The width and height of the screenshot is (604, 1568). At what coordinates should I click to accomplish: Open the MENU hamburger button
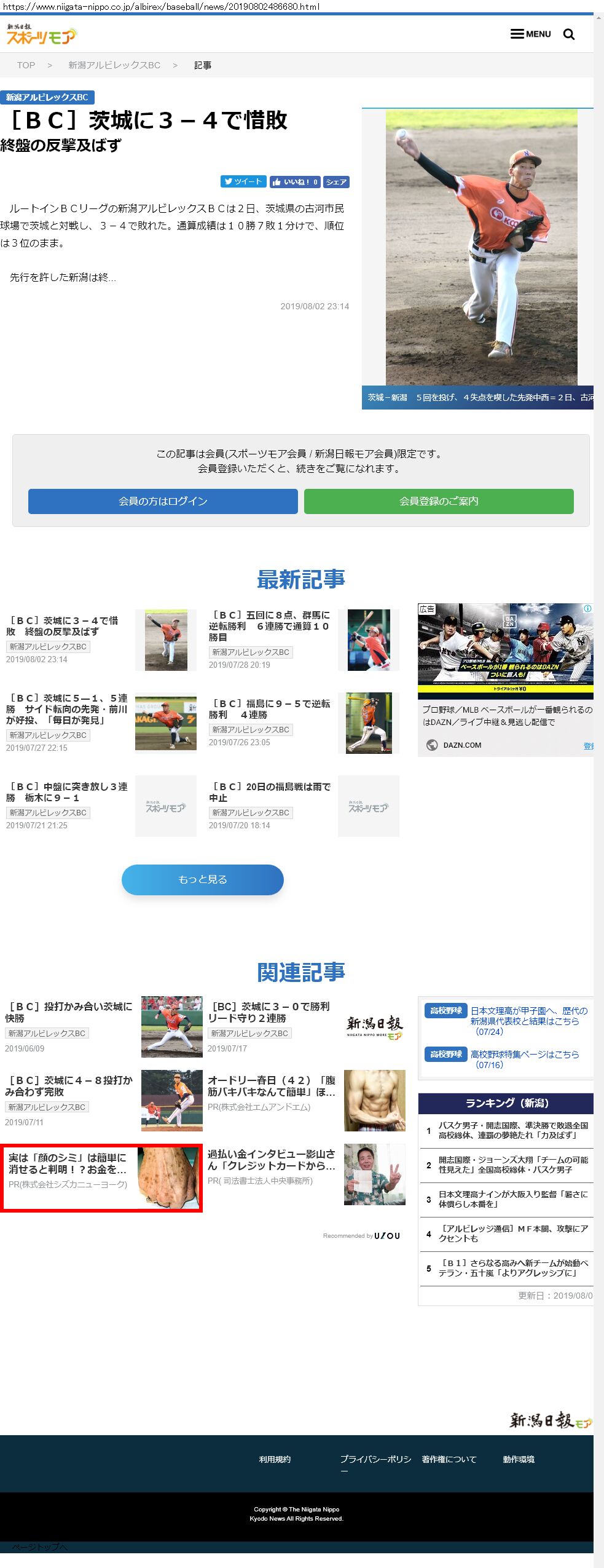tap(531, 34)
